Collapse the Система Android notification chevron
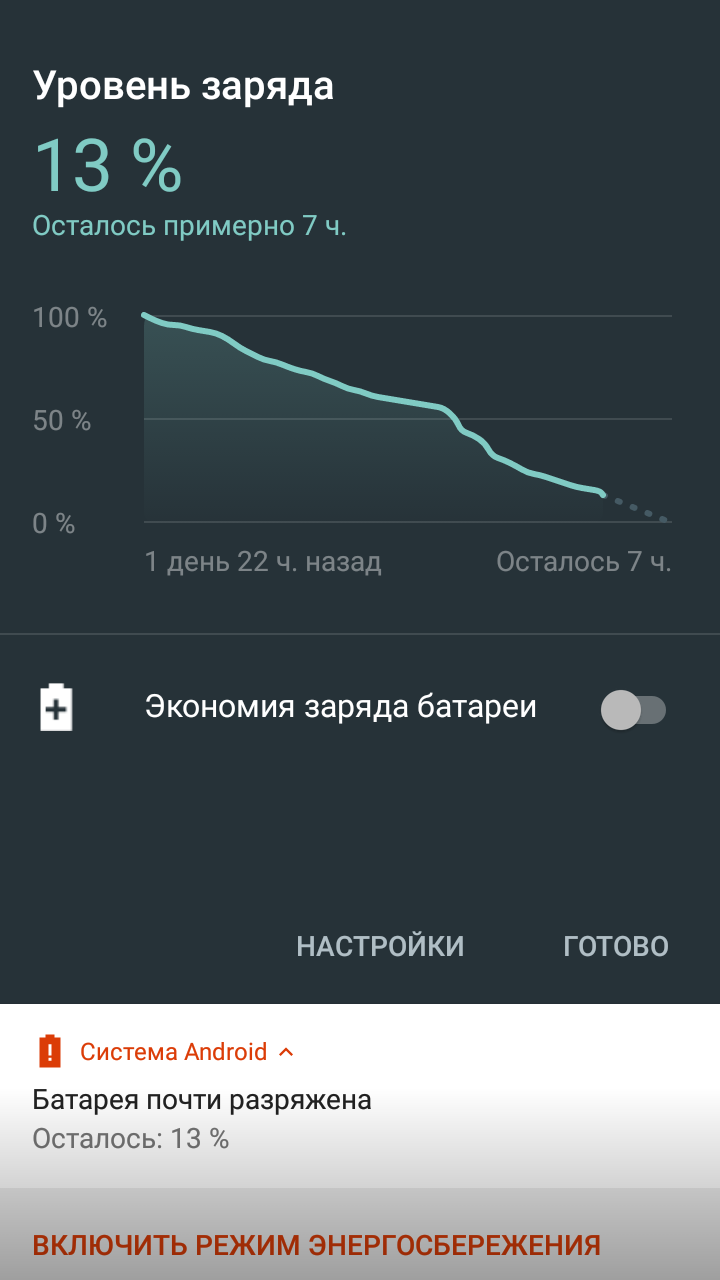 point(286,1052)
